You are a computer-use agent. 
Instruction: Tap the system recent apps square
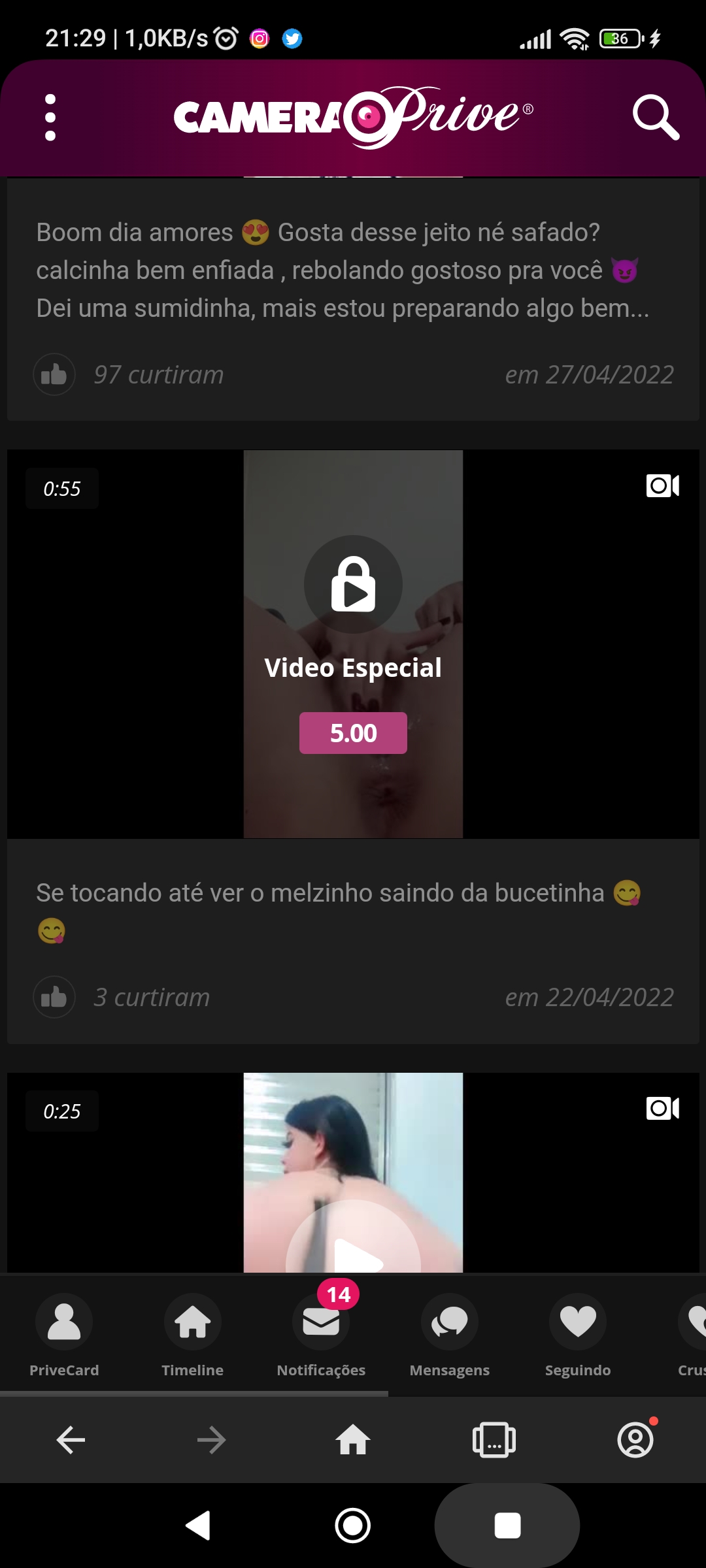coord(507,1526)
